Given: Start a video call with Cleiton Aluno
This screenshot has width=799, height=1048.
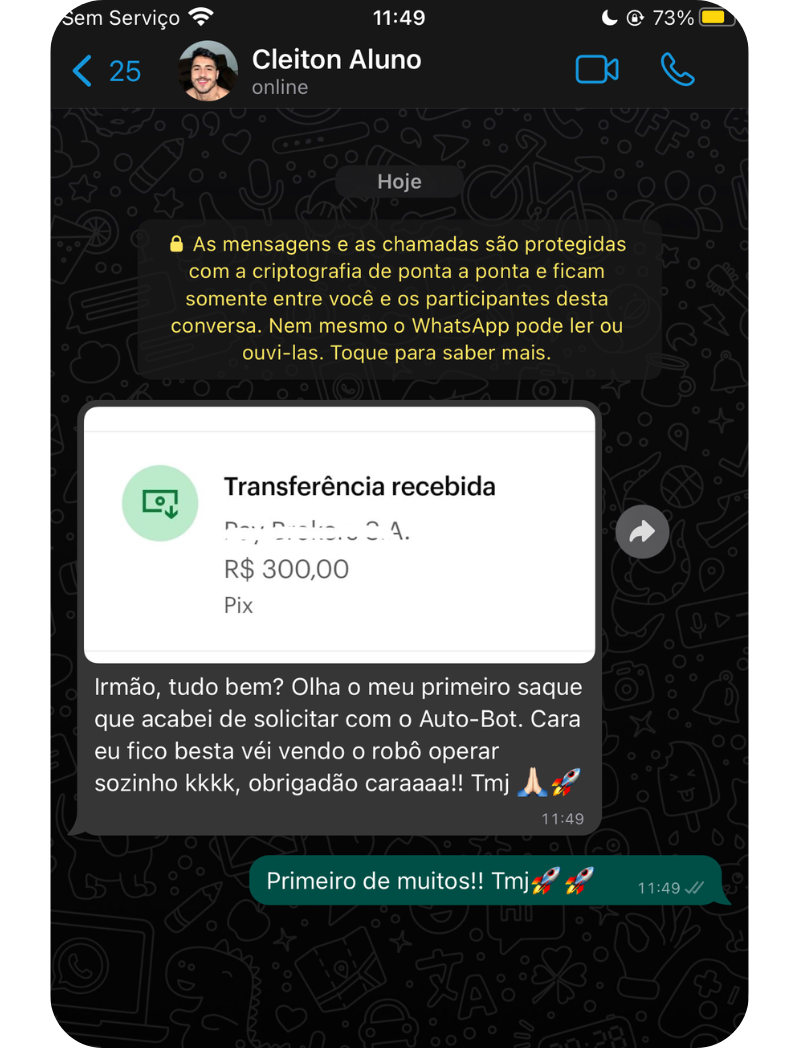Looking at the screenshot, I should tap(596, 69).
